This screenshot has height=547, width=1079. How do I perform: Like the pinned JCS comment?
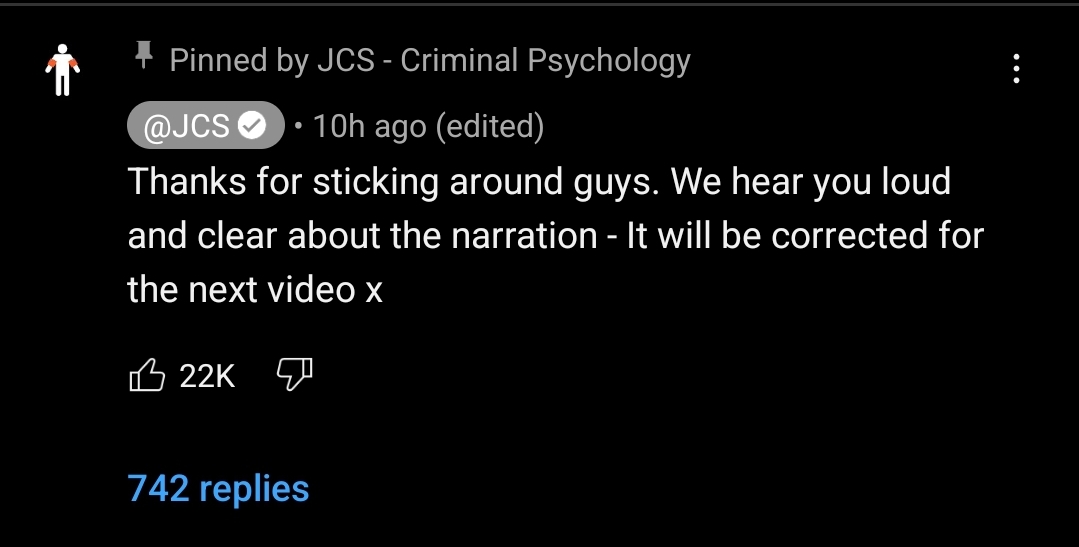[147, 375]
